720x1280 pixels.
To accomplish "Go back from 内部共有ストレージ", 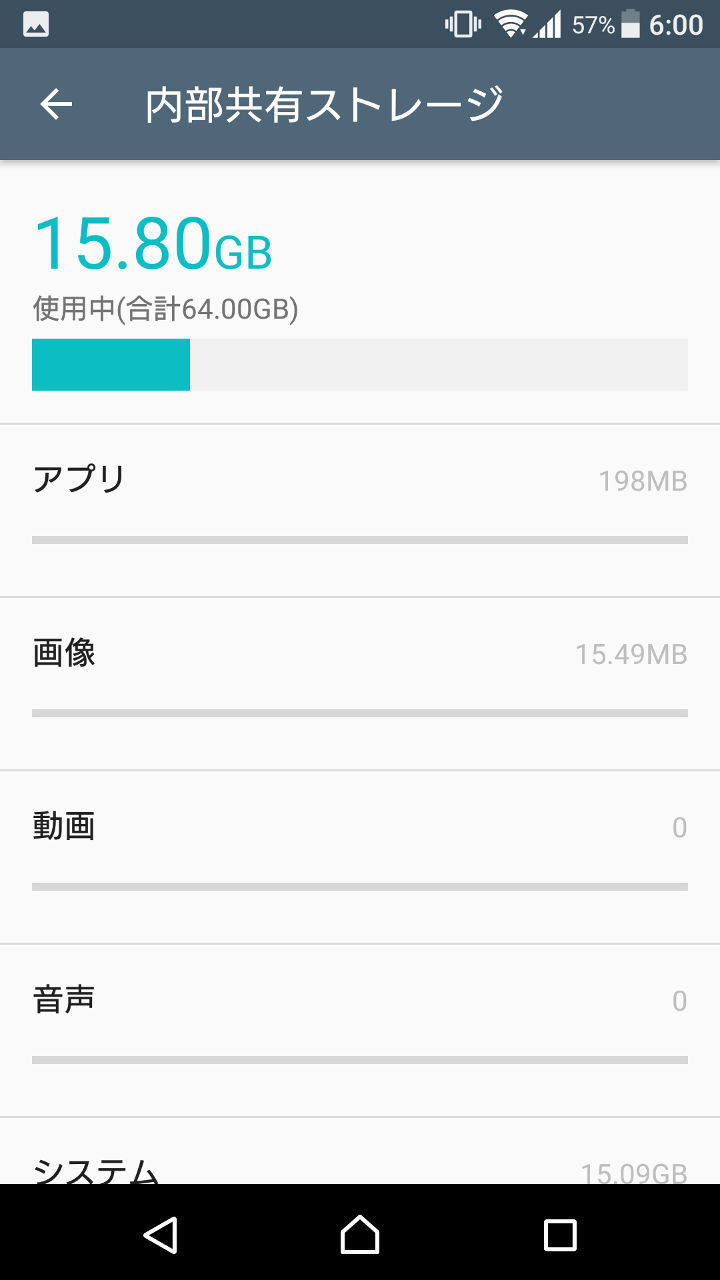I will click(56, 104).
